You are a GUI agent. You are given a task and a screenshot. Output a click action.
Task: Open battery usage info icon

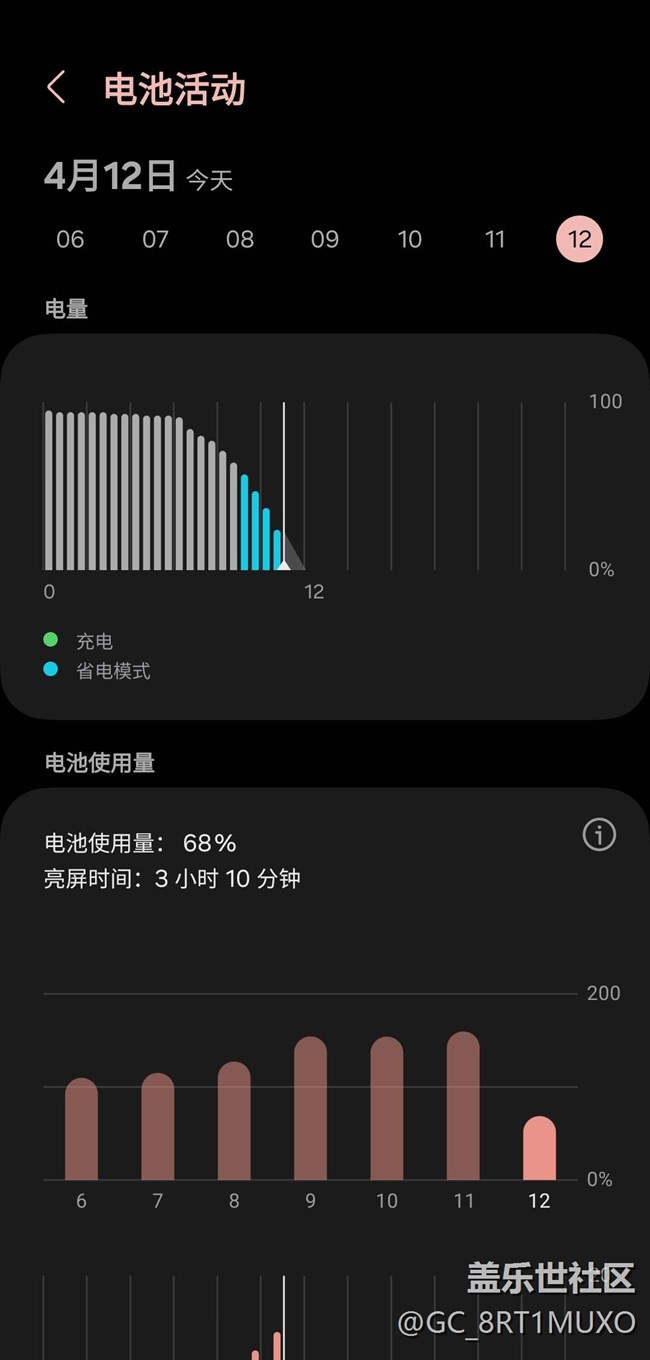[x=599, y=834]
